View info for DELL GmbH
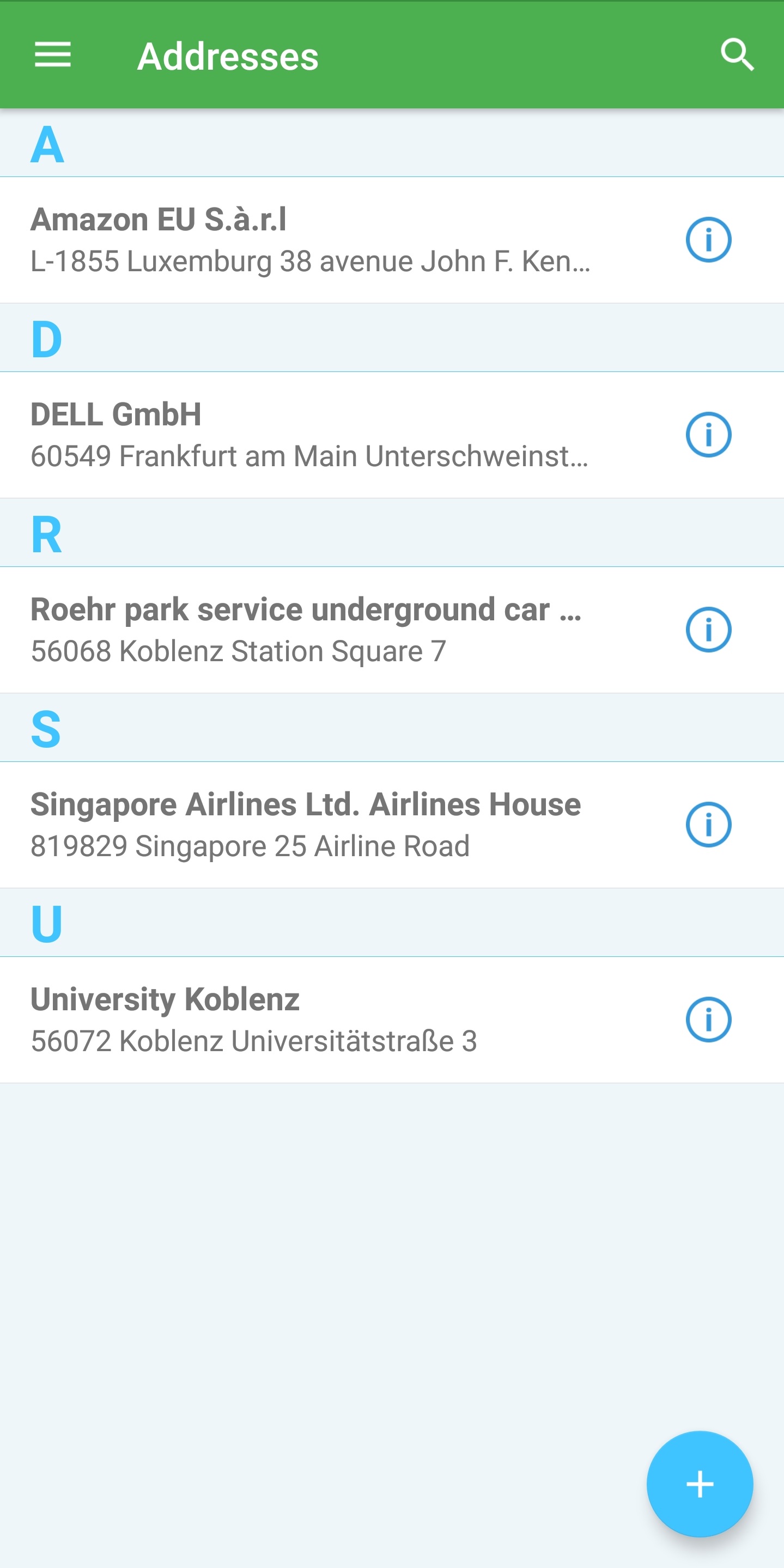 click(708, 435)
